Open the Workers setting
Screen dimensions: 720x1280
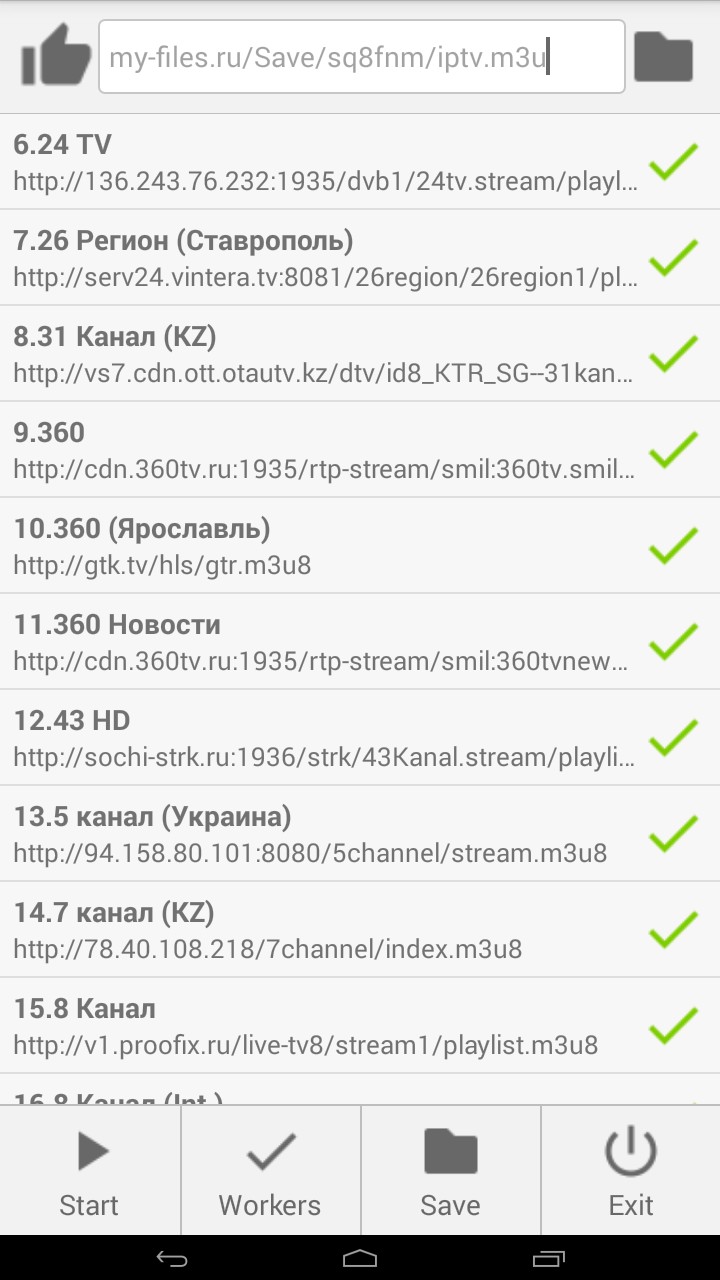tap(270, 1171)
